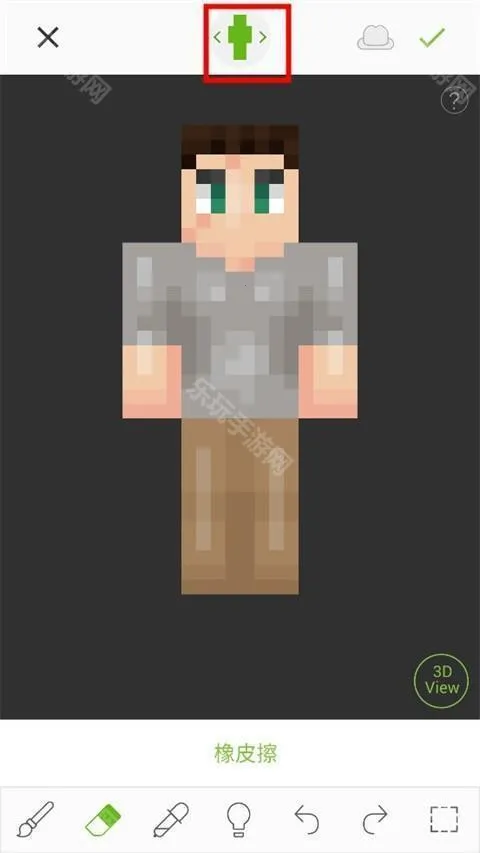Tap the right arrow beside the body icon
This screenshot has height=853, width=480.
coord(263,38)
